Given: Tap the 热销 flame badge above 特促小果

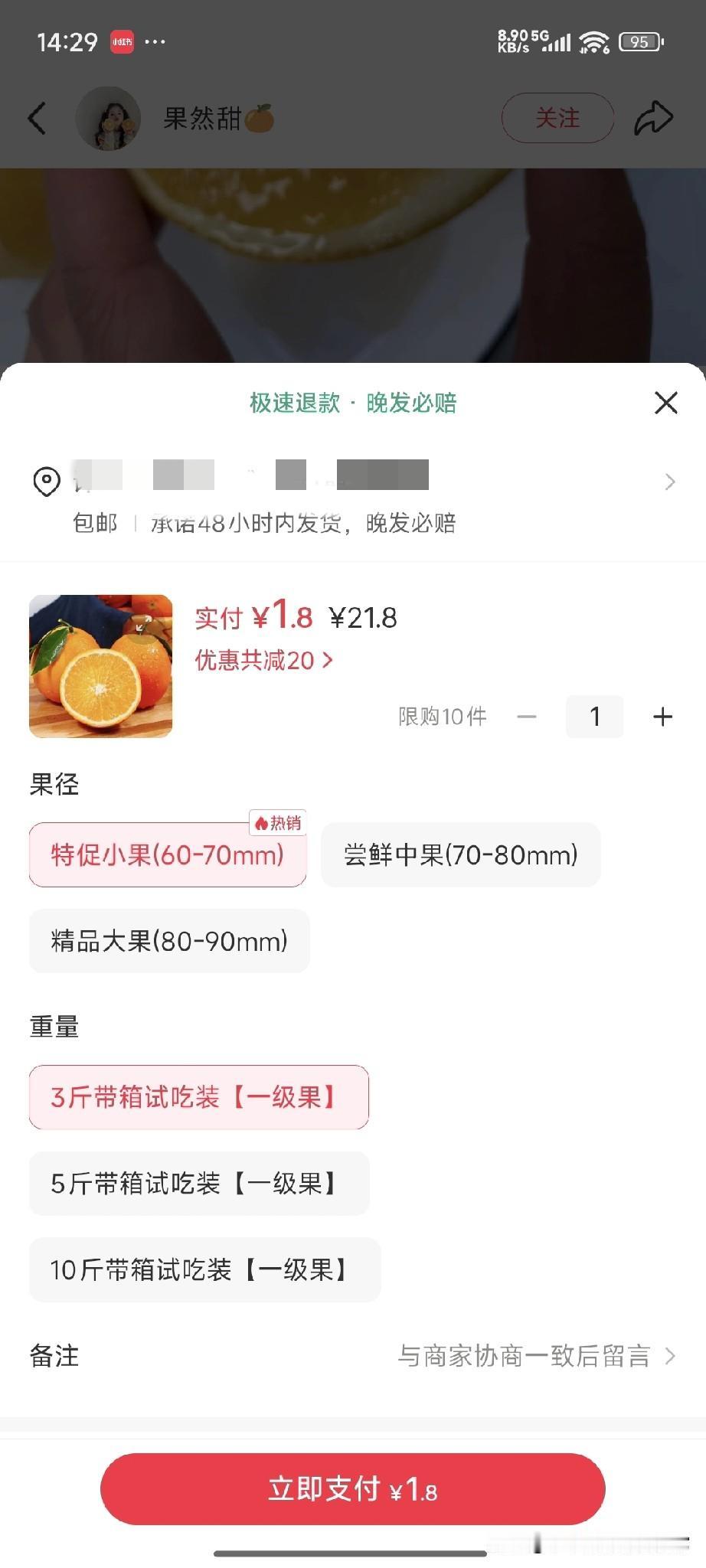Looking at the screenshot, I should coord(277,822).
